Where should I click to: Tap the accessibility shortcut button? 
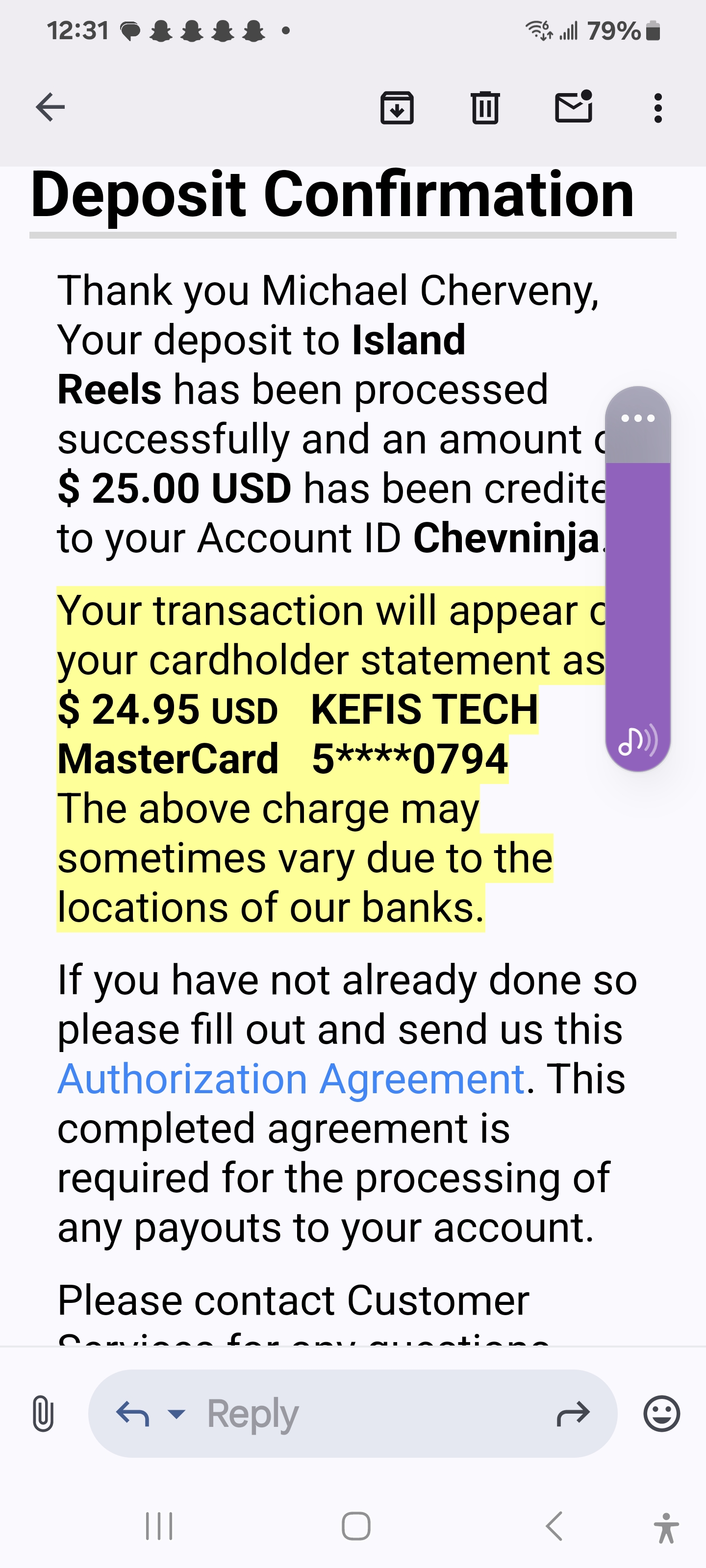click(666, 1528)
